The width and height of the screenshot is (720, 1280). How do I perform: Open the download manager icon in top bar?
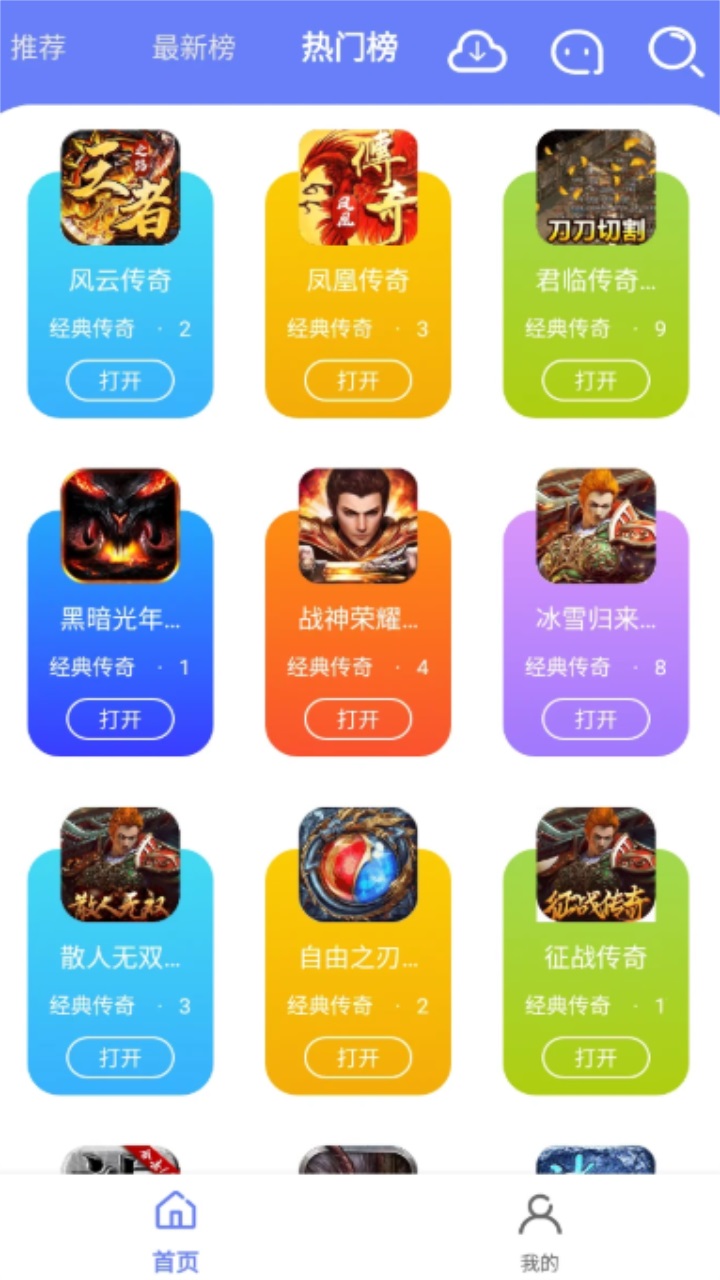click(x=477, y=49)
